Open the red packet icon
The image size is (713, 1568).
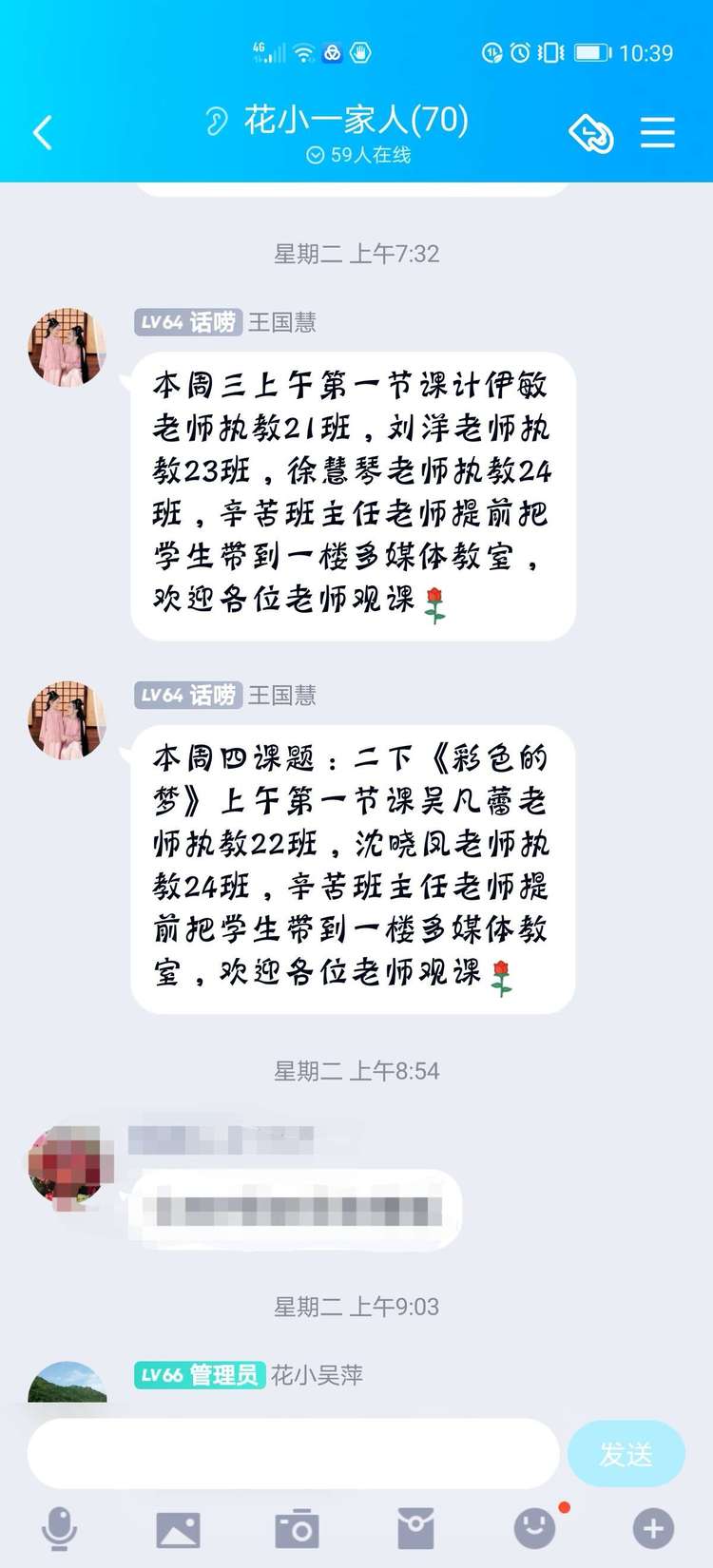click(x=415, y=1529)
